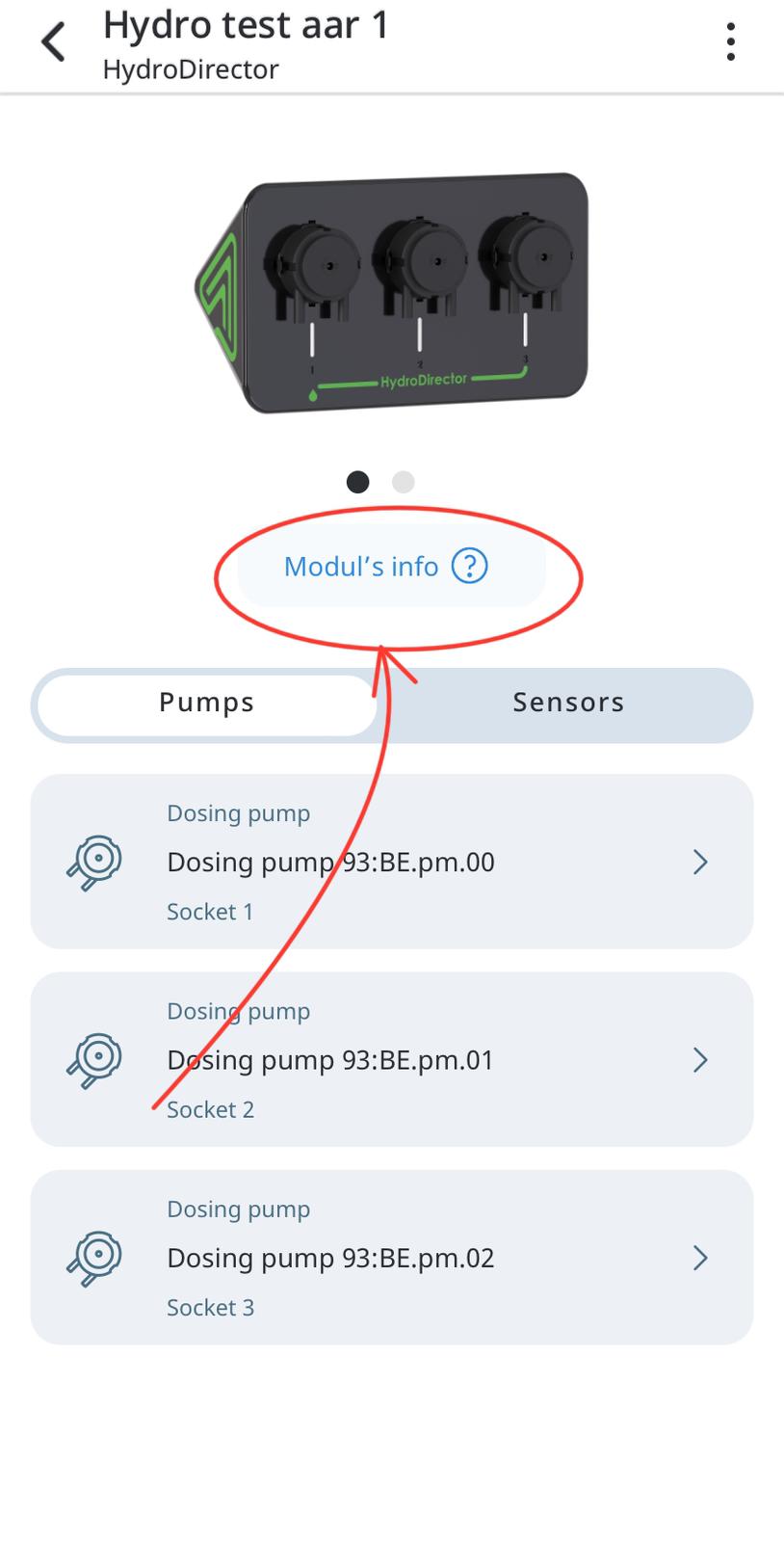Open Dosing pump 93:BE.pm.02 in Socket 3
Screen dimensions: 784x1542
click(x=391, y=1257)
